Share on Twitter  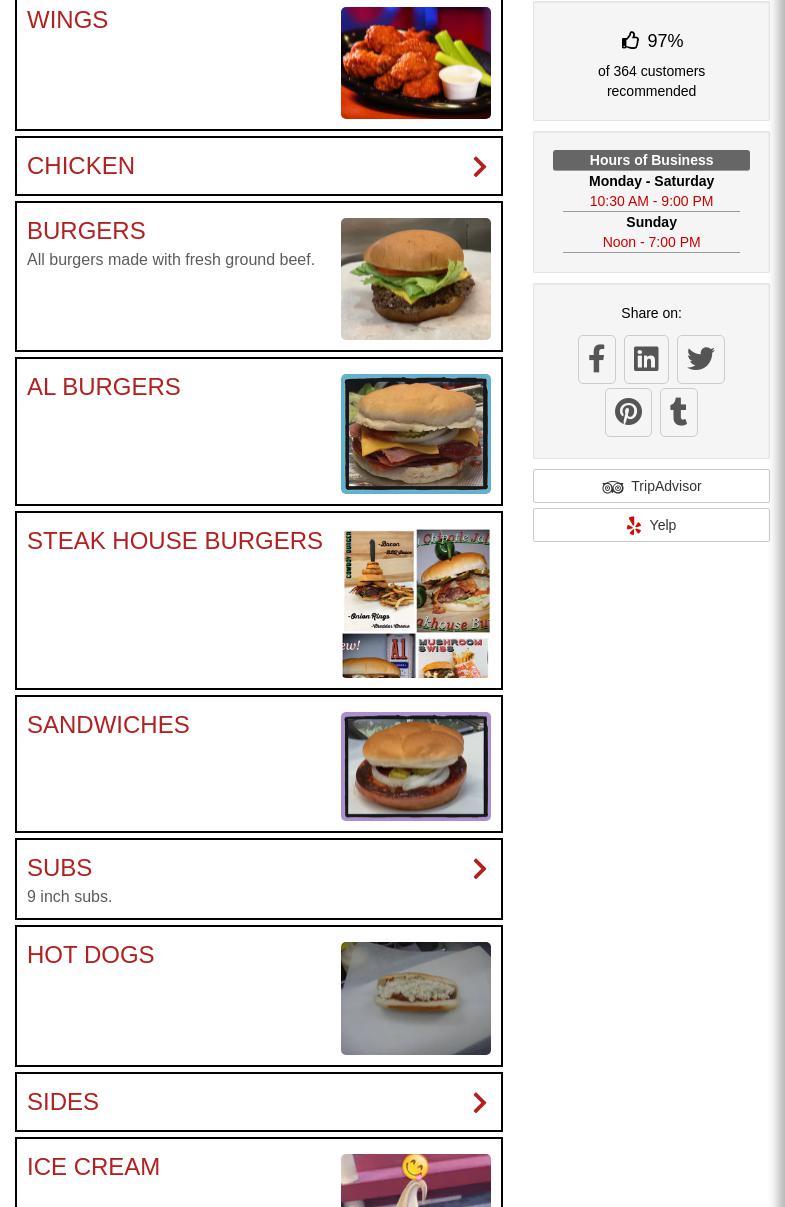pos(700,359)
